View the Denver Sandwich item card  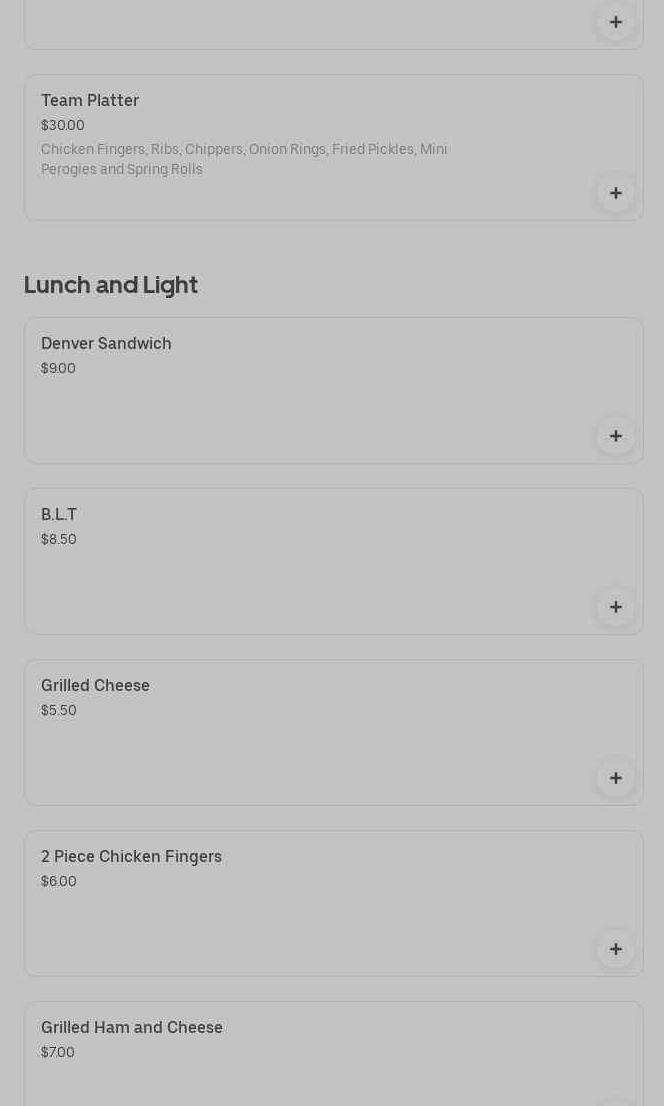106,344
